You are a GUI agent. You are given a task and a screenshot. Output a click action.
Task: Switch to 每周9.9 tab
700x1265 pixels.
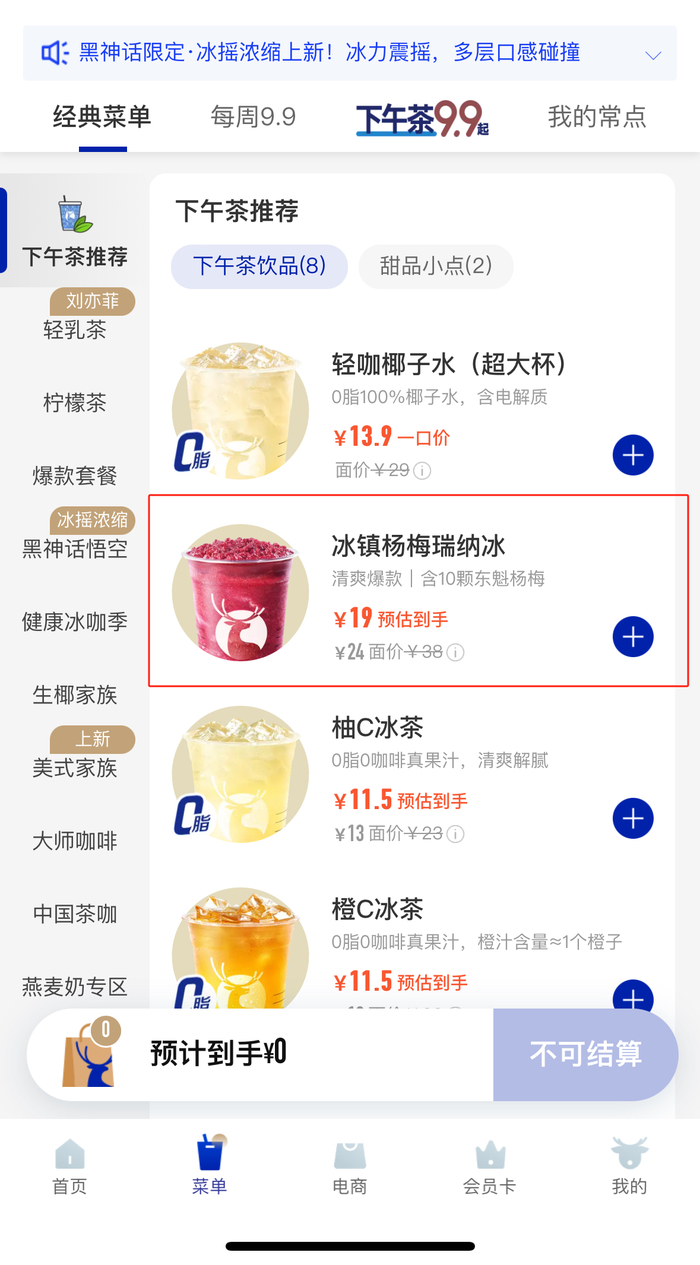[x=253, y=117]
